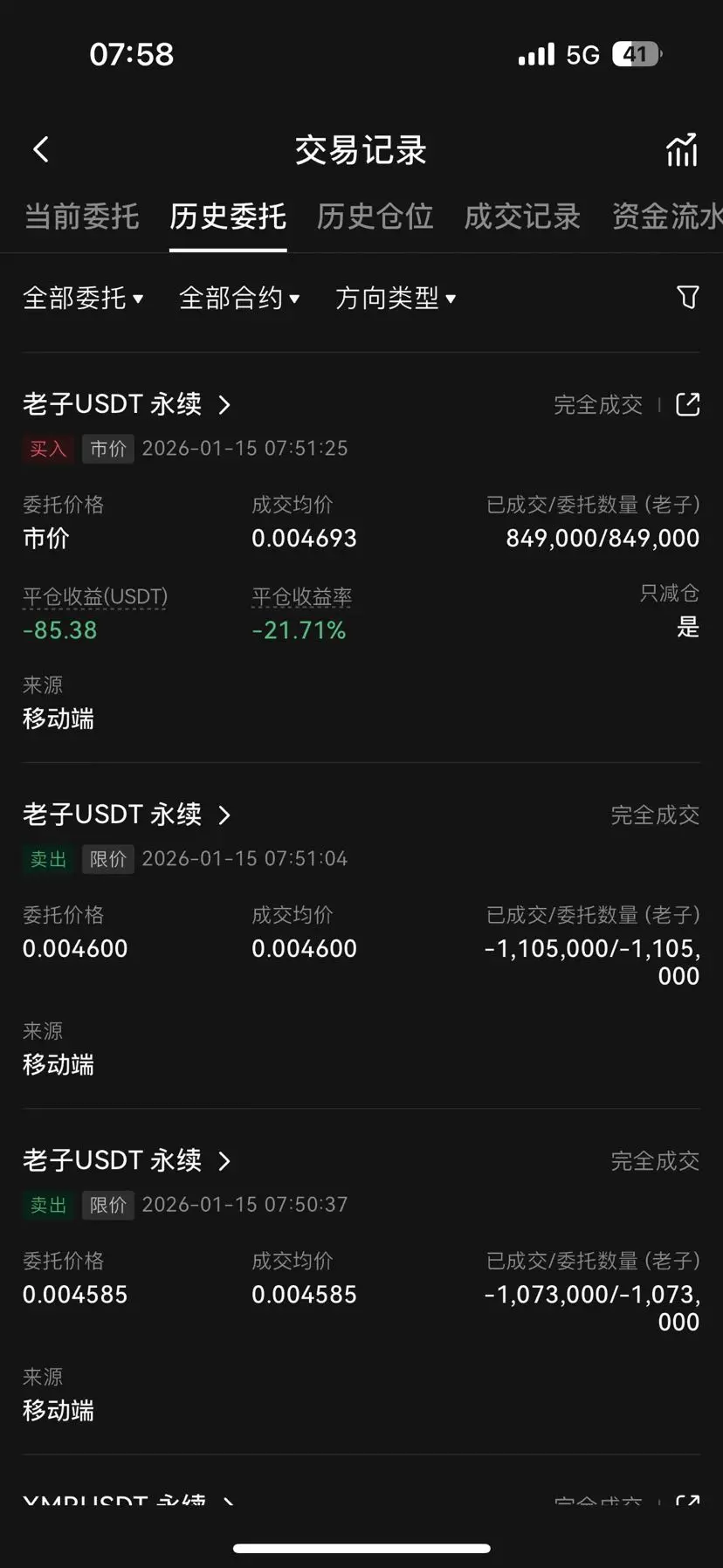
Task: Go back from 交易记录 page
Action: [x=41, y=149]
